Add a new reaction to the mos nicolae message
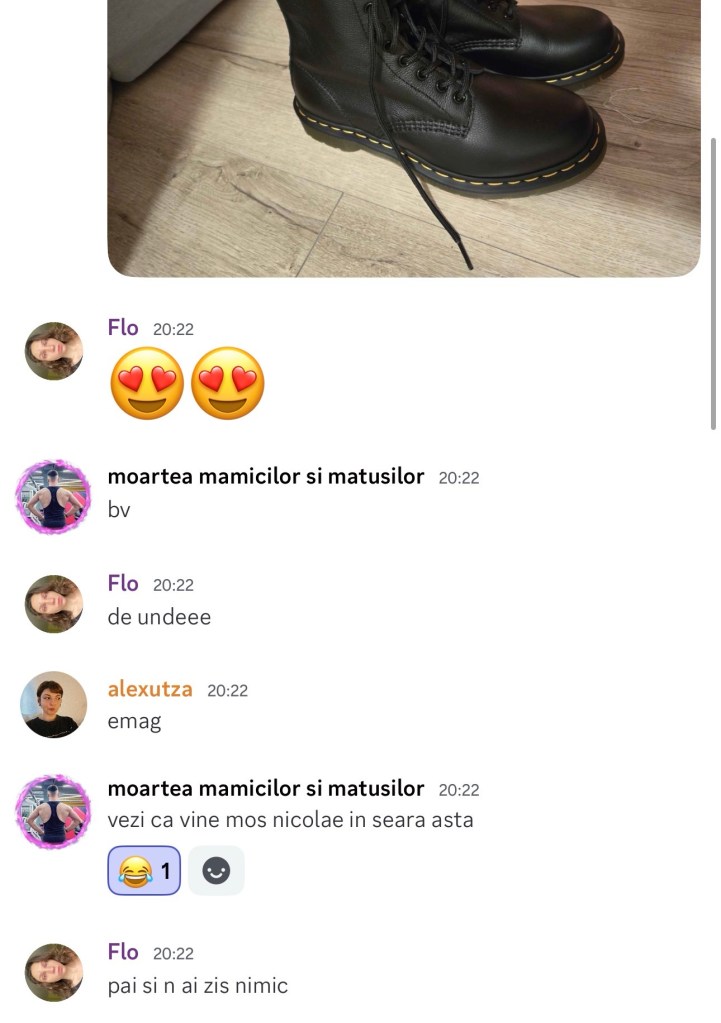721x1023 pixels. tap(216, 871)
